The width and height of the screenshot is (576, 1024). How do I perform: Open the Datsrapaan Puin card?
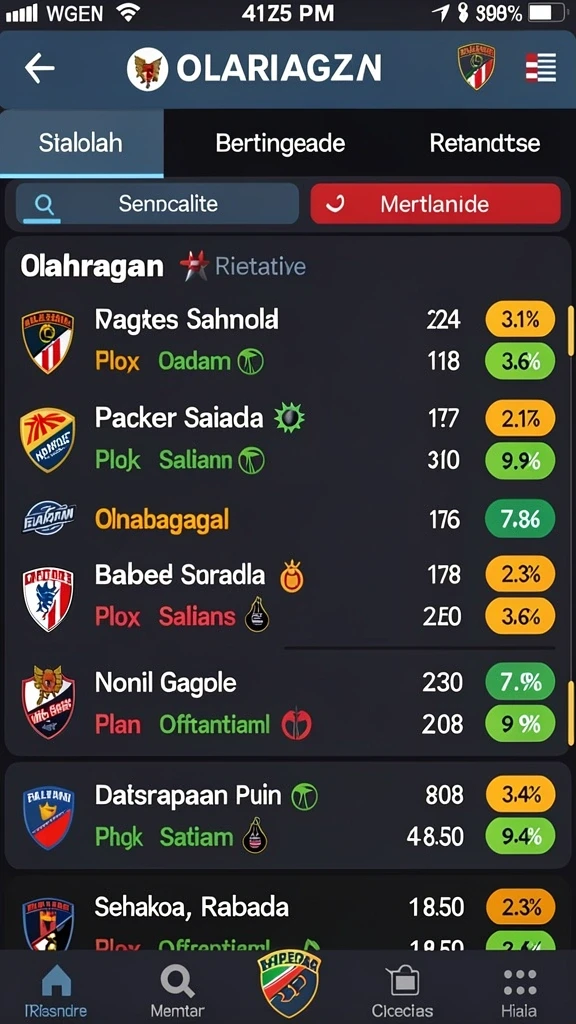(288, 816)
